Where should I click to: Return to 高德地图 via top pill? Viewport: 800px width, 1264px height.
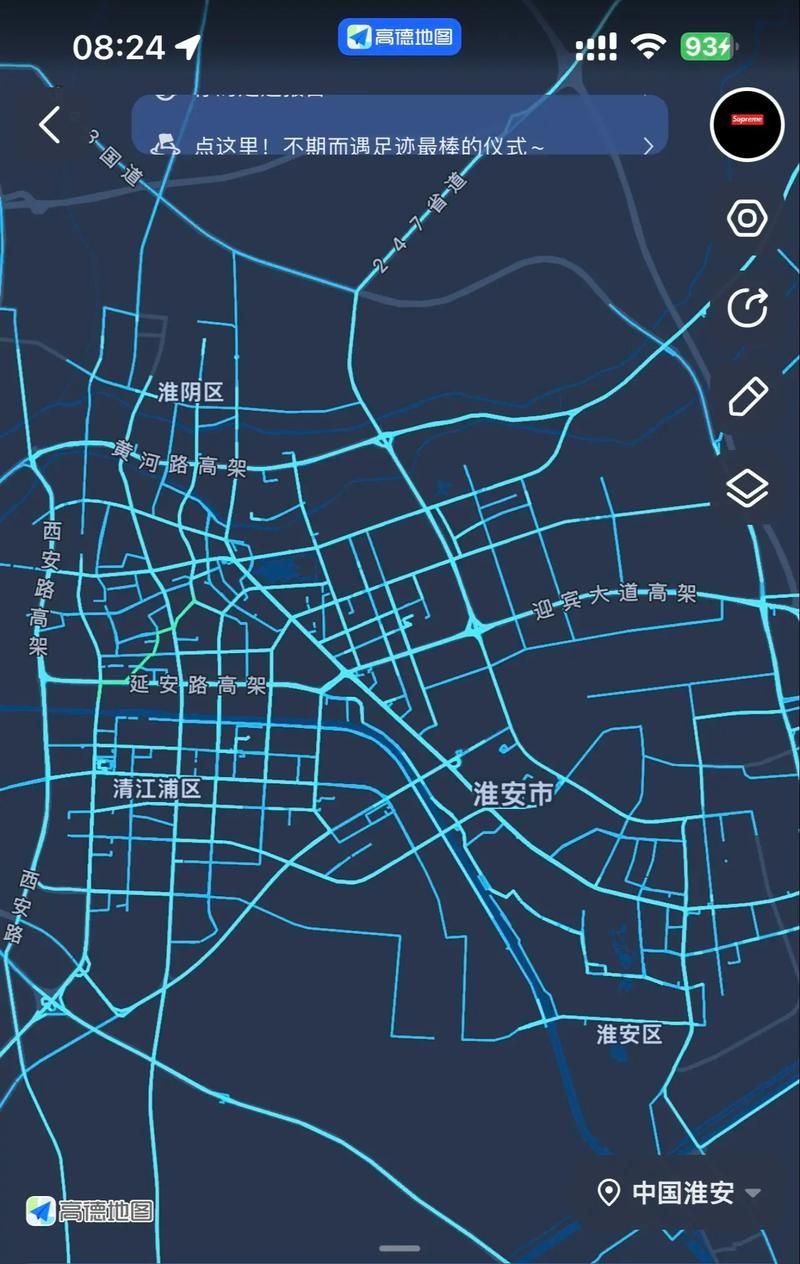[400, 38]
